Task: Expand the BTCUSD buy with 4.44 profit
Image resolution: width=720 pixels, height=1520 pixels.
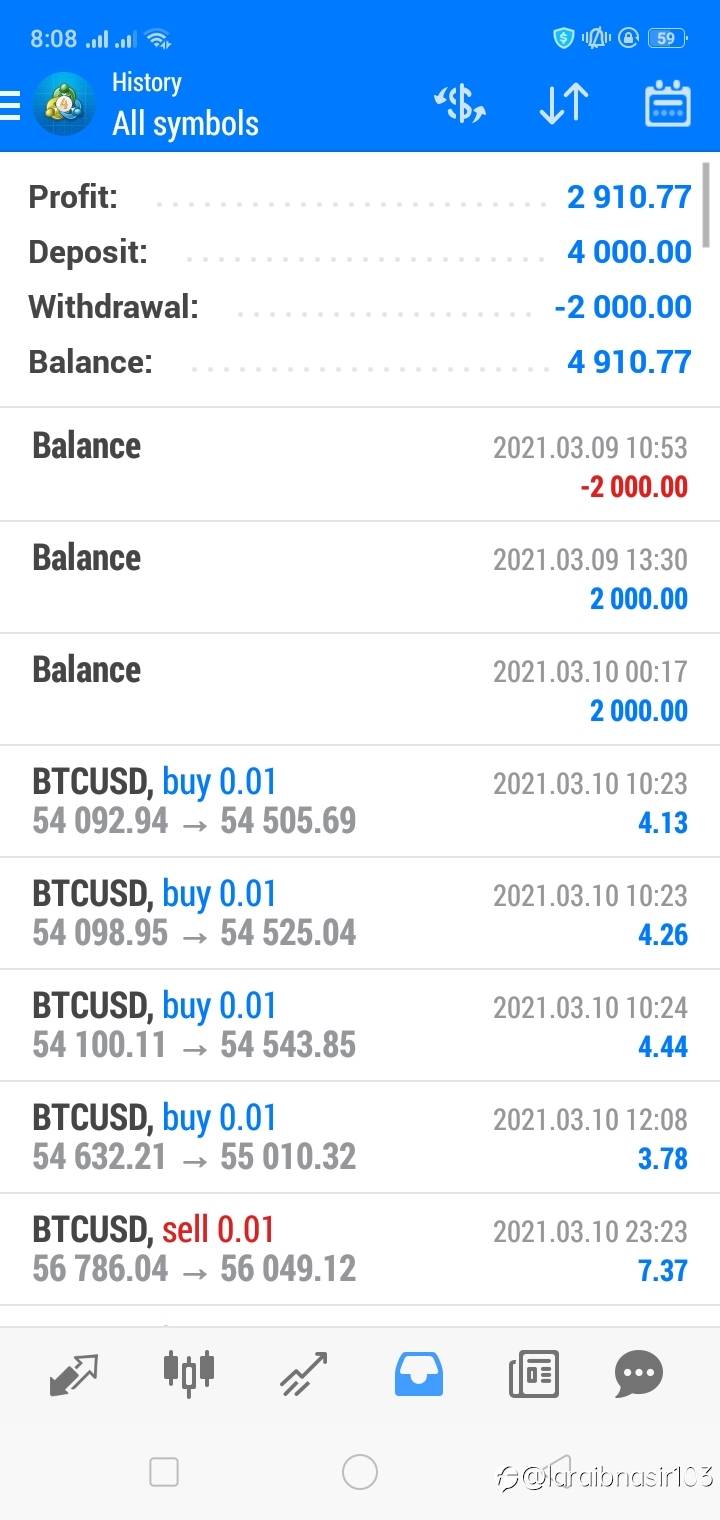Action: click(360, 1025)
